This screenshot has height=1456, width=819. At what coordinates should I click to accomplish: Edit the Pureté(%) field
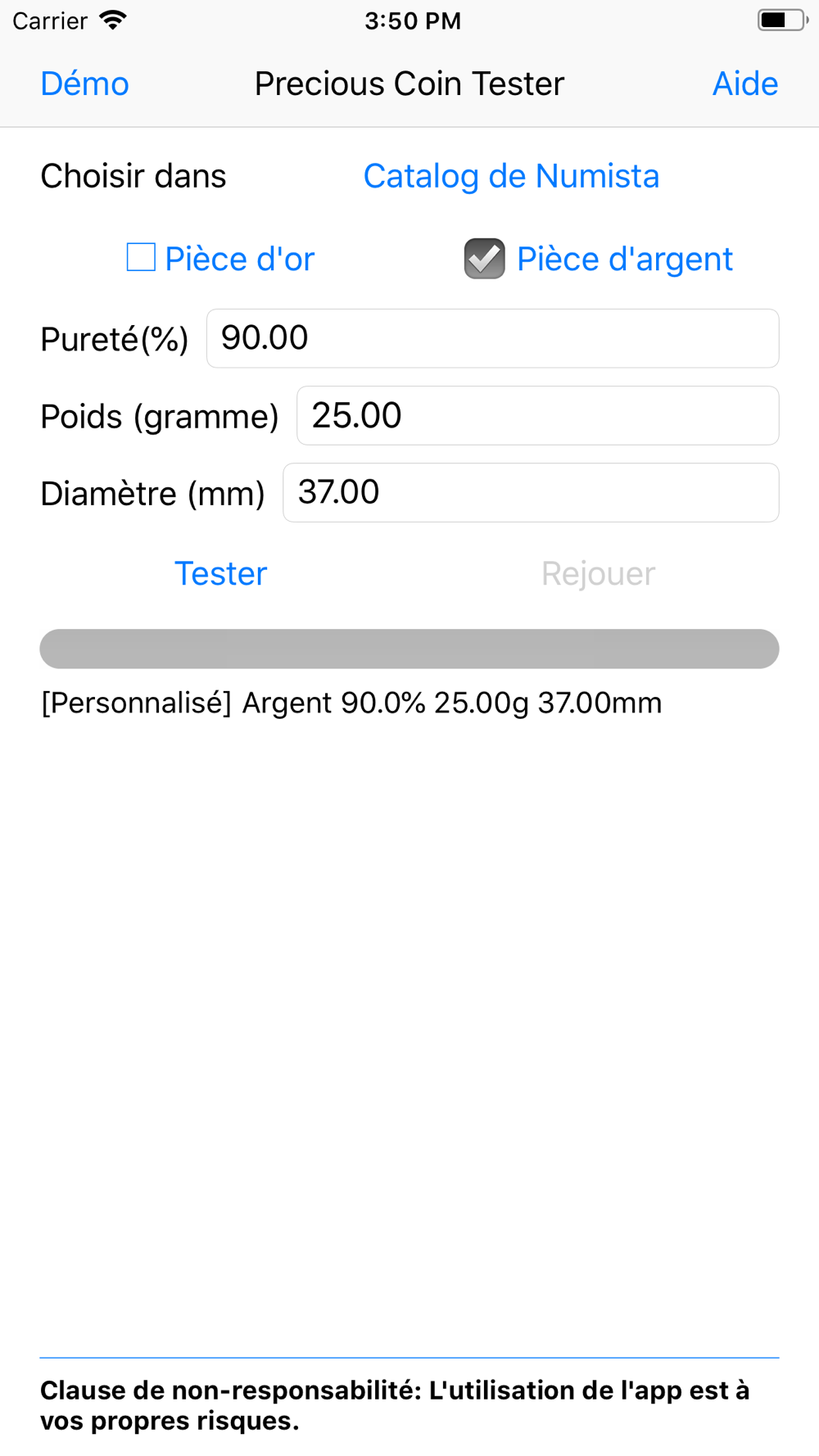pos(492,338)
